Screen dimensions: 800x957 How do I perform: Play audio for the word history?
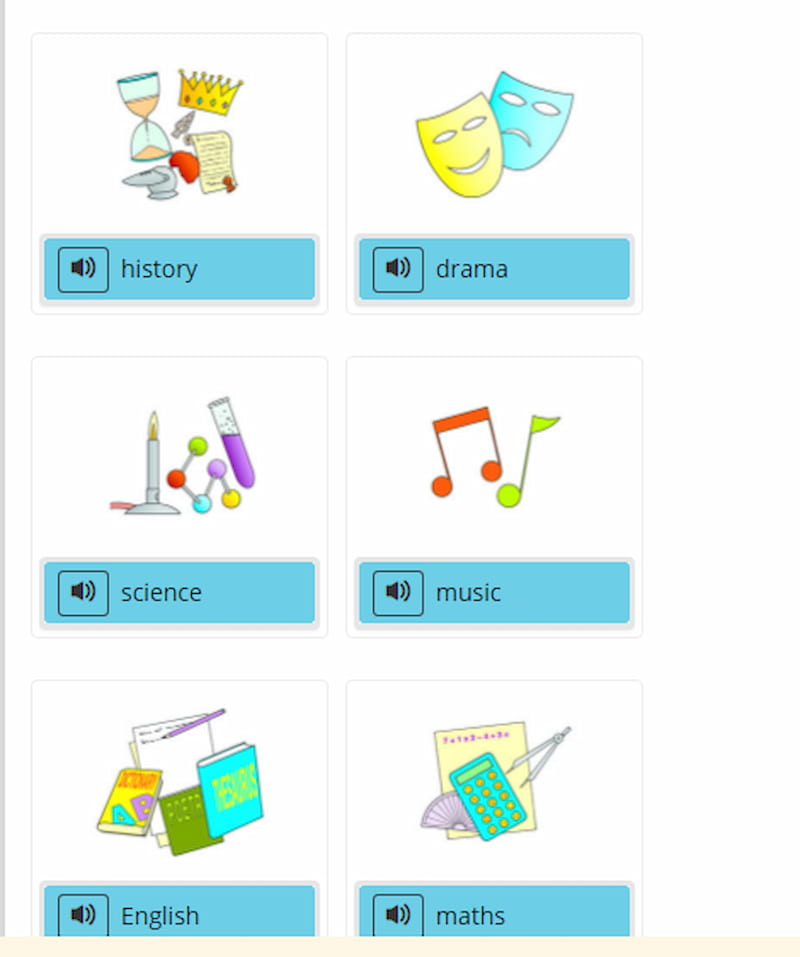[x=83, y=269]
